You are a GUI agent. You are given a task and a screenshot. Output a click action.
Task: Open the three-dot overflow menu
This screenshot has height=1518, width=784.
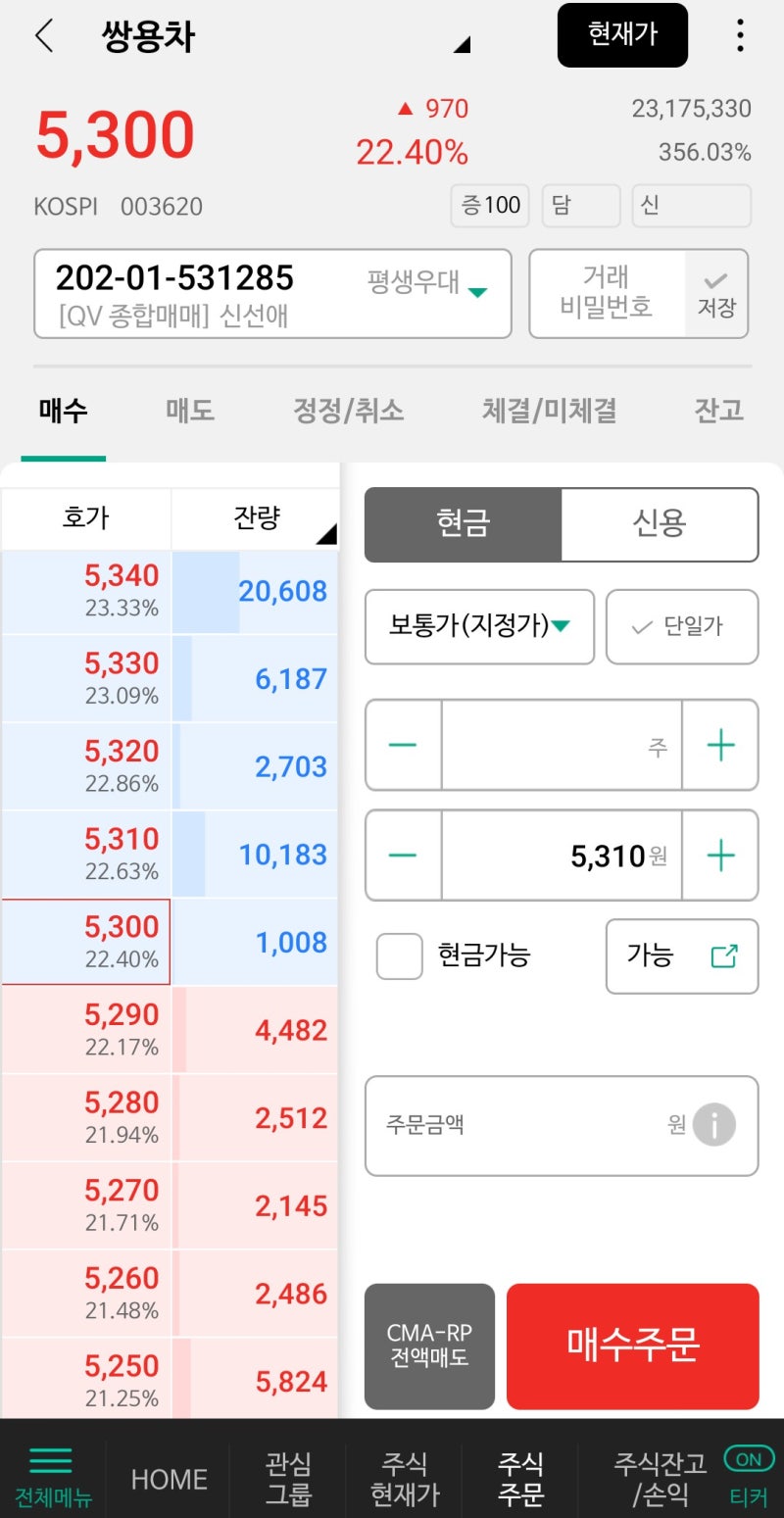coord(741,34)
